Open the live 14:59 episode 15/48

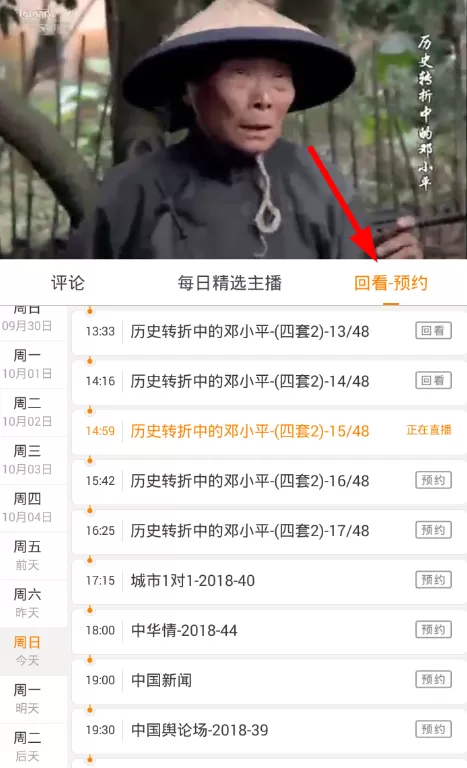coord(269,431)
